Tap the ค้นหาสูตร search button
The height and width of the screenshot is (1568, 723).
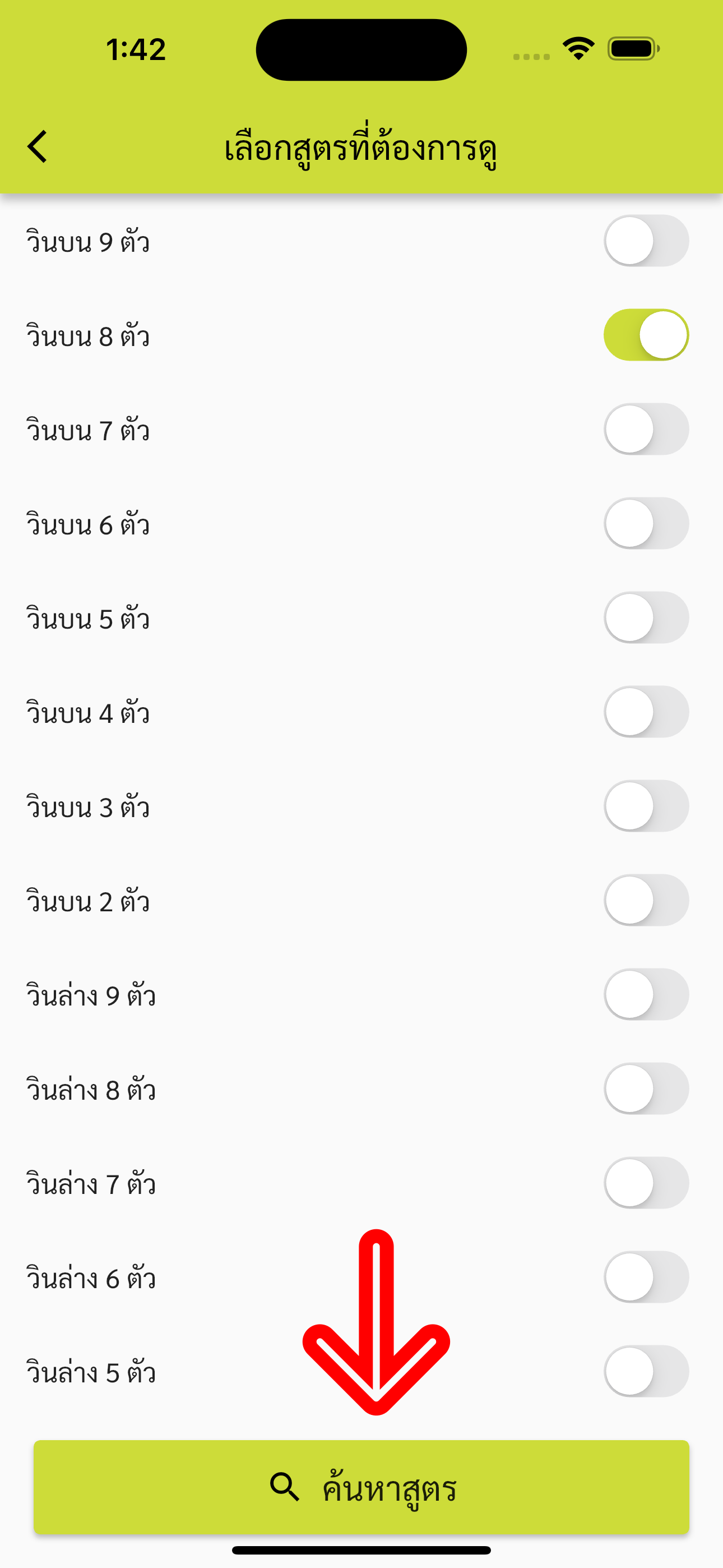pos(361,1487)
